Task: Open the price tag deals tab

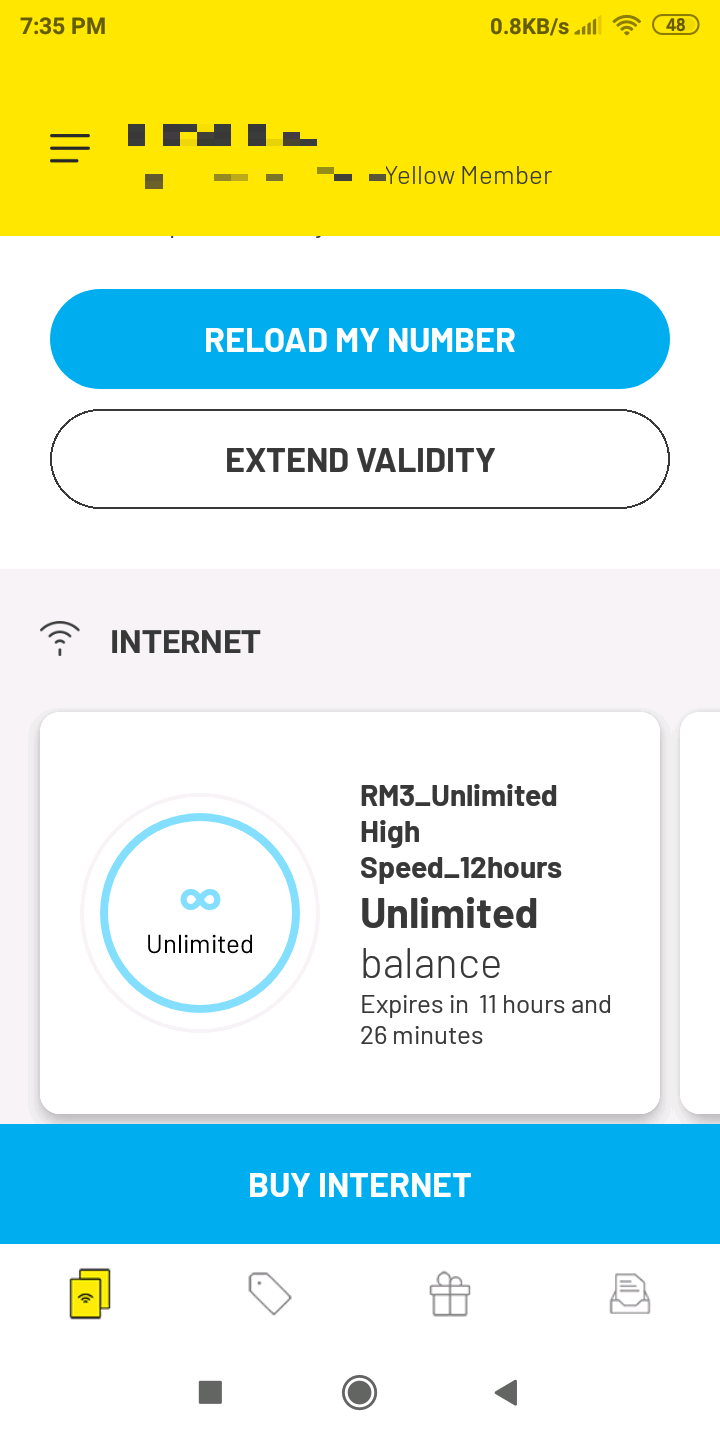Action: (x=270, y=1293)
